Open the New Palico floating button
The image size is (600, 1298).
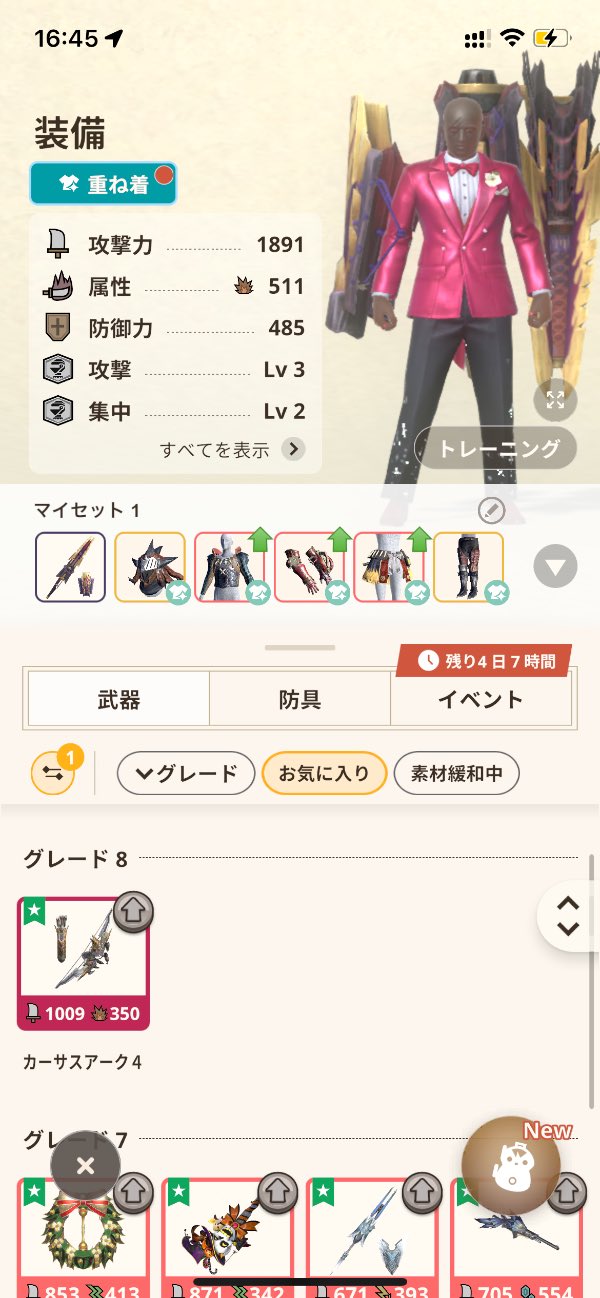coord(511,1166)
